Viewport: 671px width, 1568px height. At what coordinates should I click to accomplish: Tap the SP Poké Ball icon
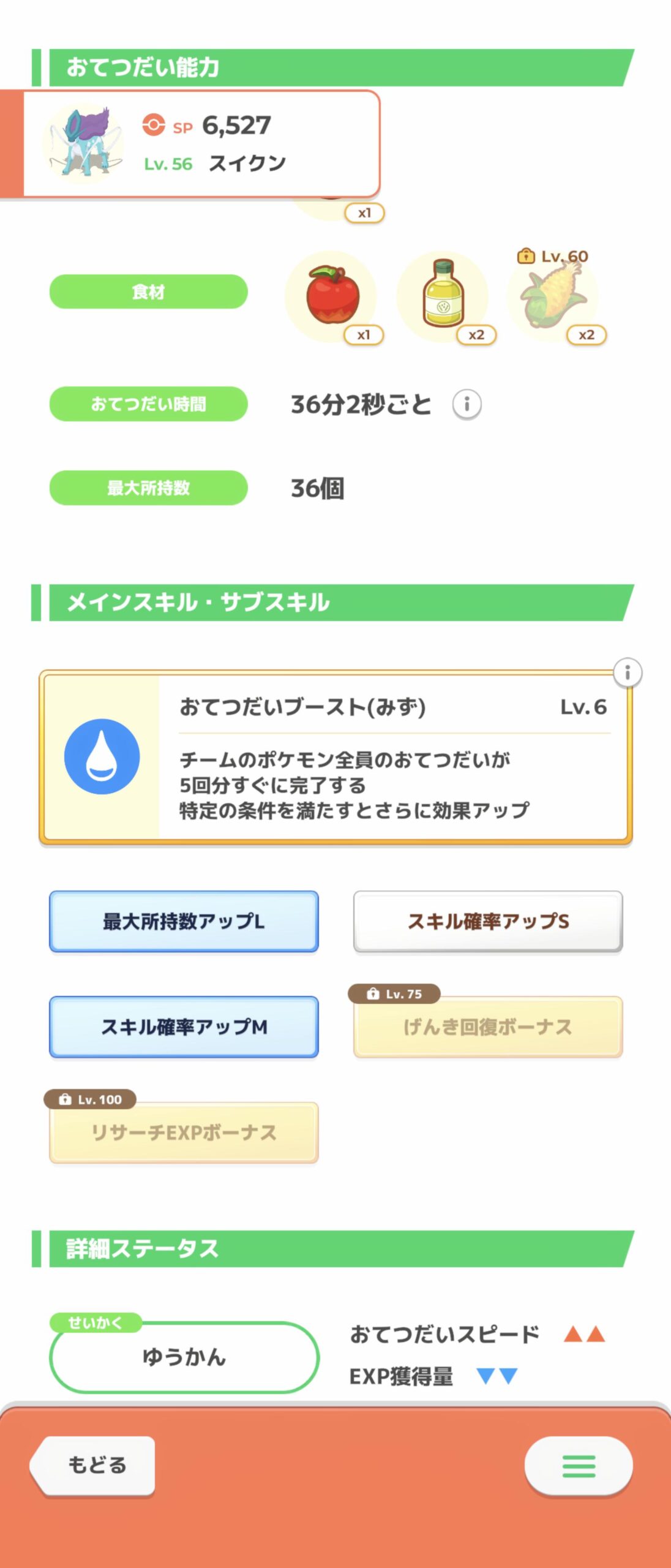[155, 125]
